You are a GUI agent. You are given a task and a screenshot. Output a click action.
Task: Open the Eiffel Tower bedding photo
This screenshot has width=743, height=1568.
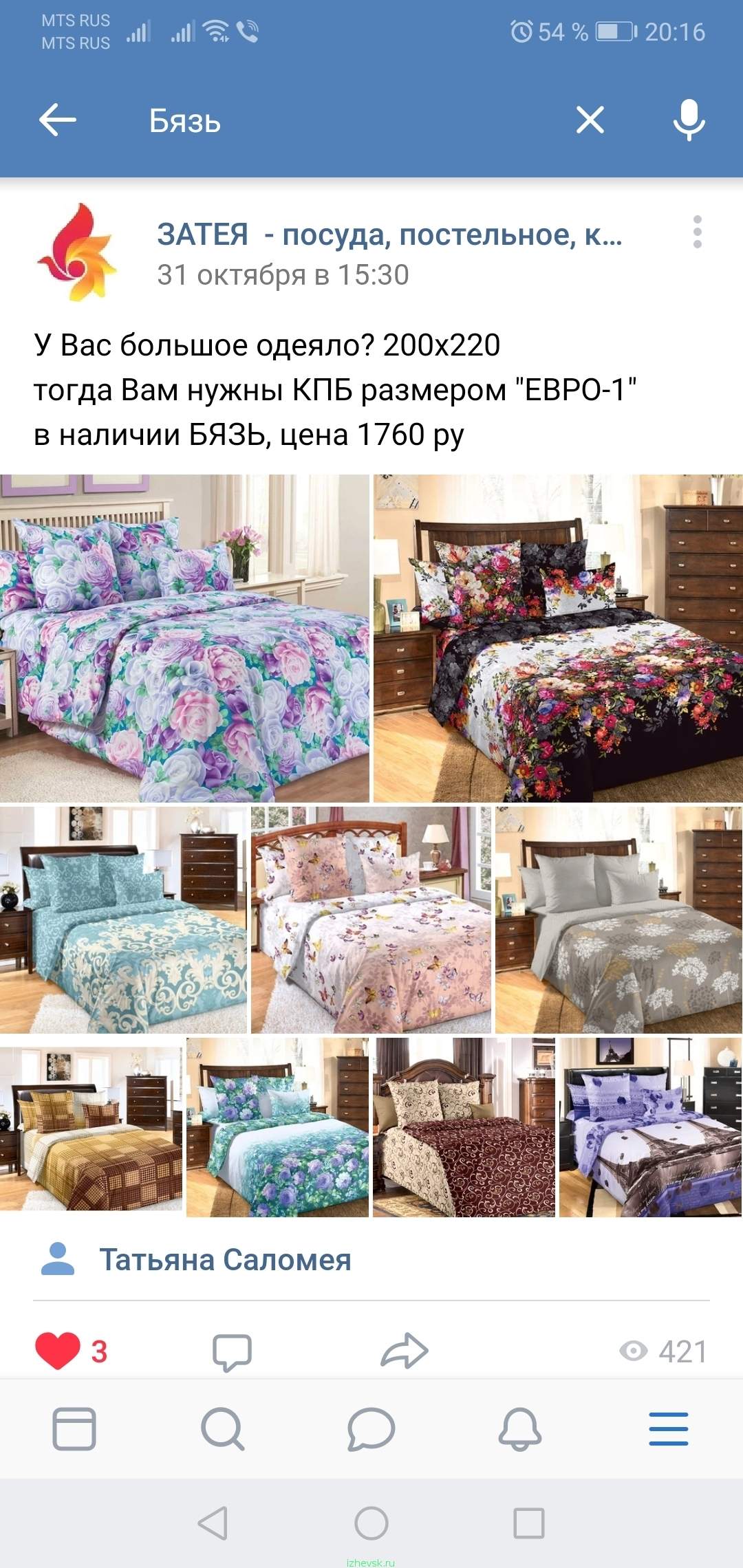click(x=650, y=1127)
